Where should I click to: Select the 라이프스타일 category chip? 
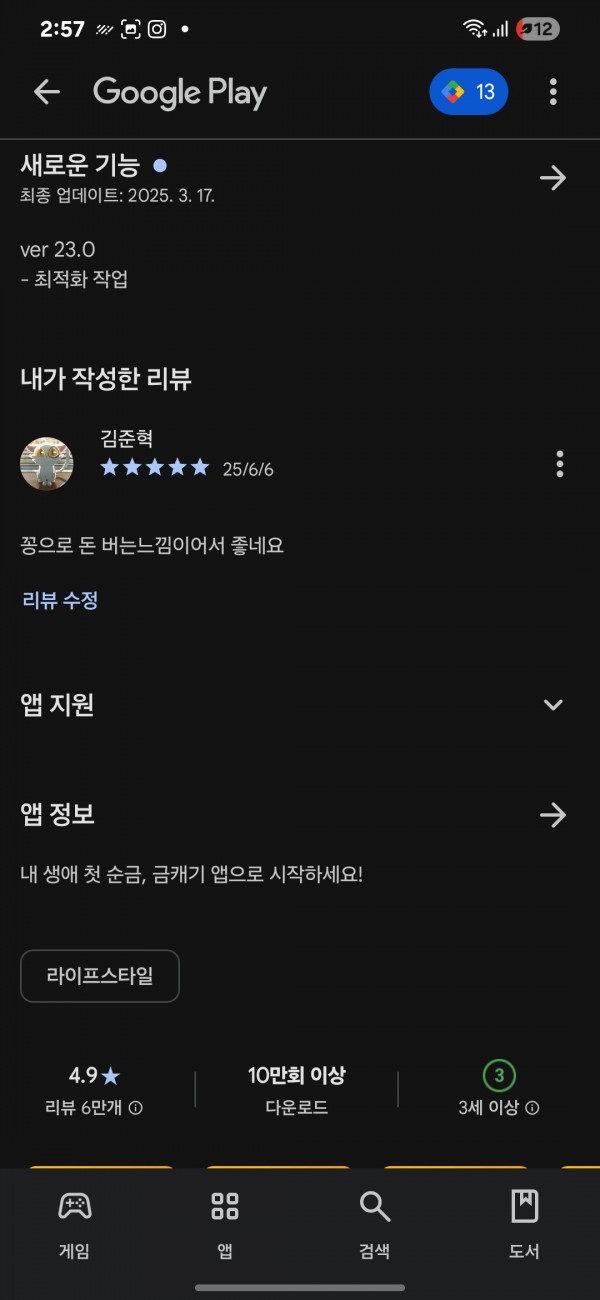[x=100, y=976]
